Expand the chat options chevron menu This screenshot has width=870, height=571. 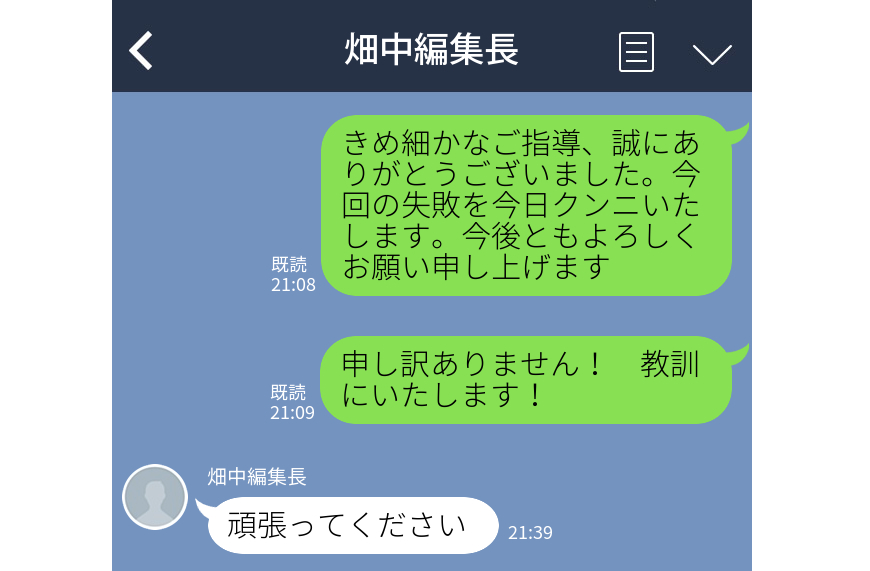tap(712, 53)
